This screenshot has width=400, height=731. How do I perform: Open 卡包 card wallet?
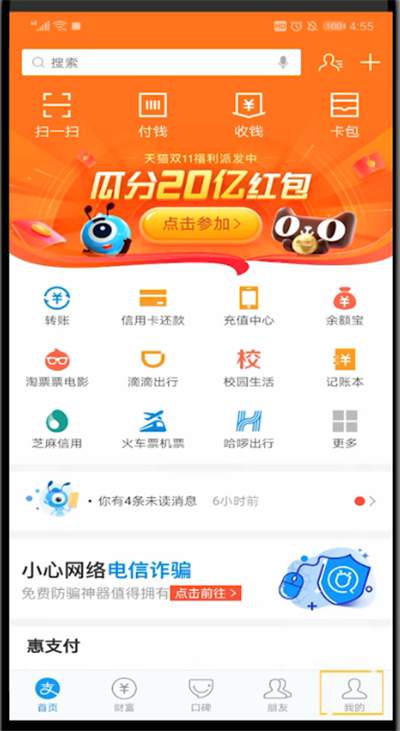(x=345, y=115)
